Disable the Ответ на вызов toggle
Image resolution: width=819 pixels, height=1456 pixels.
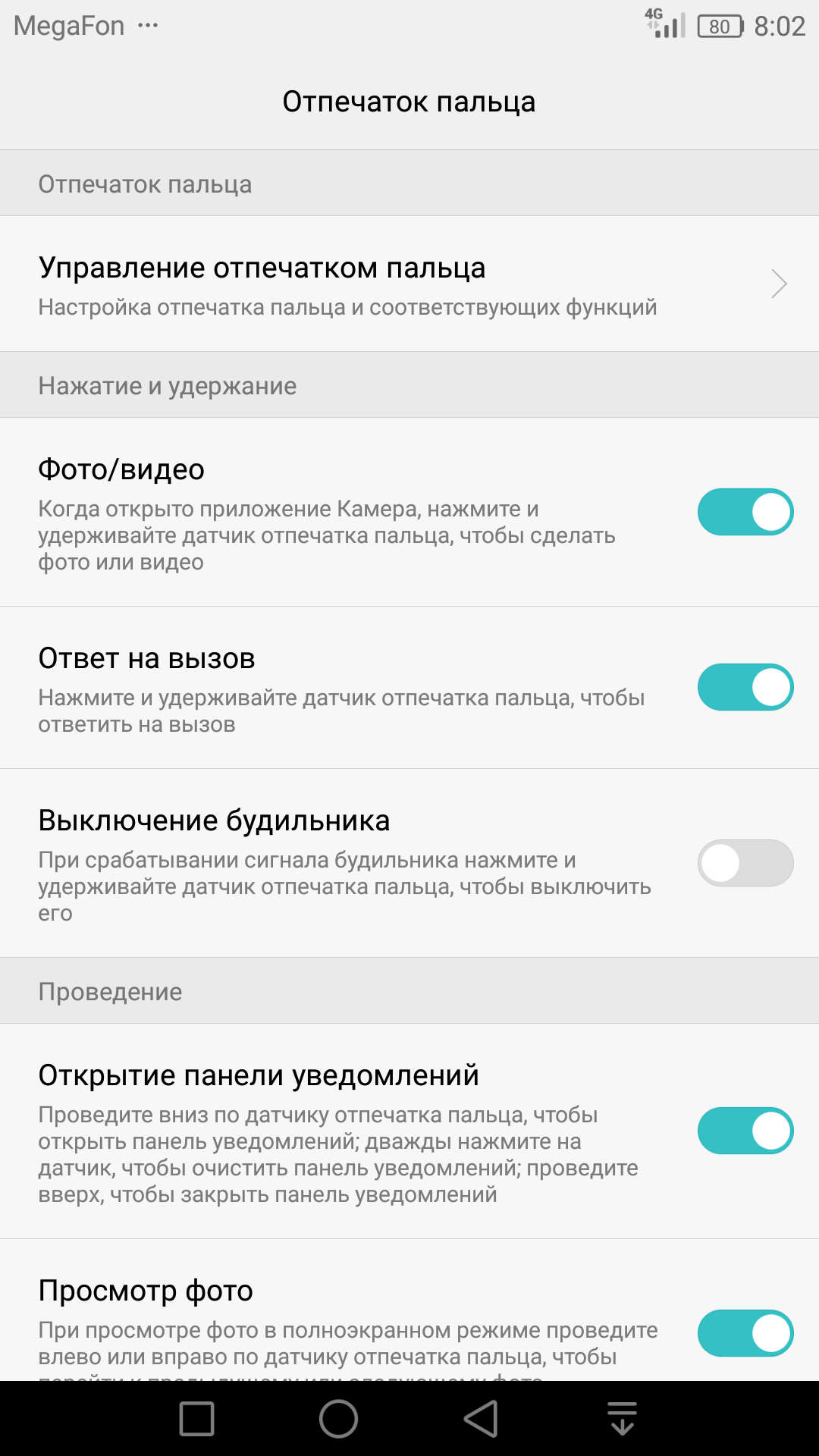[745, 687]
